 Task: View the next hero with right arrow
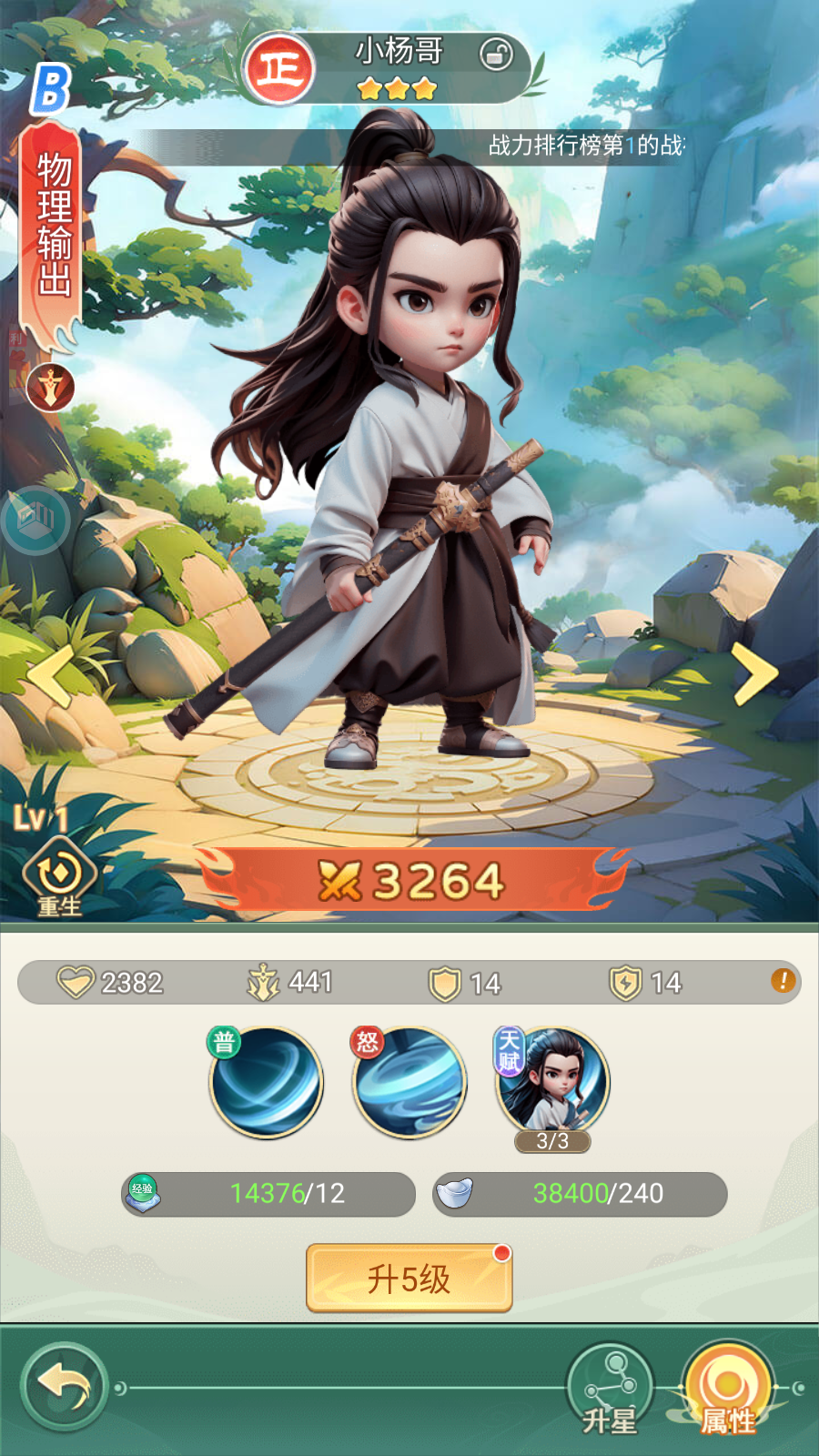pyautogui.click(x=754, y=674)
